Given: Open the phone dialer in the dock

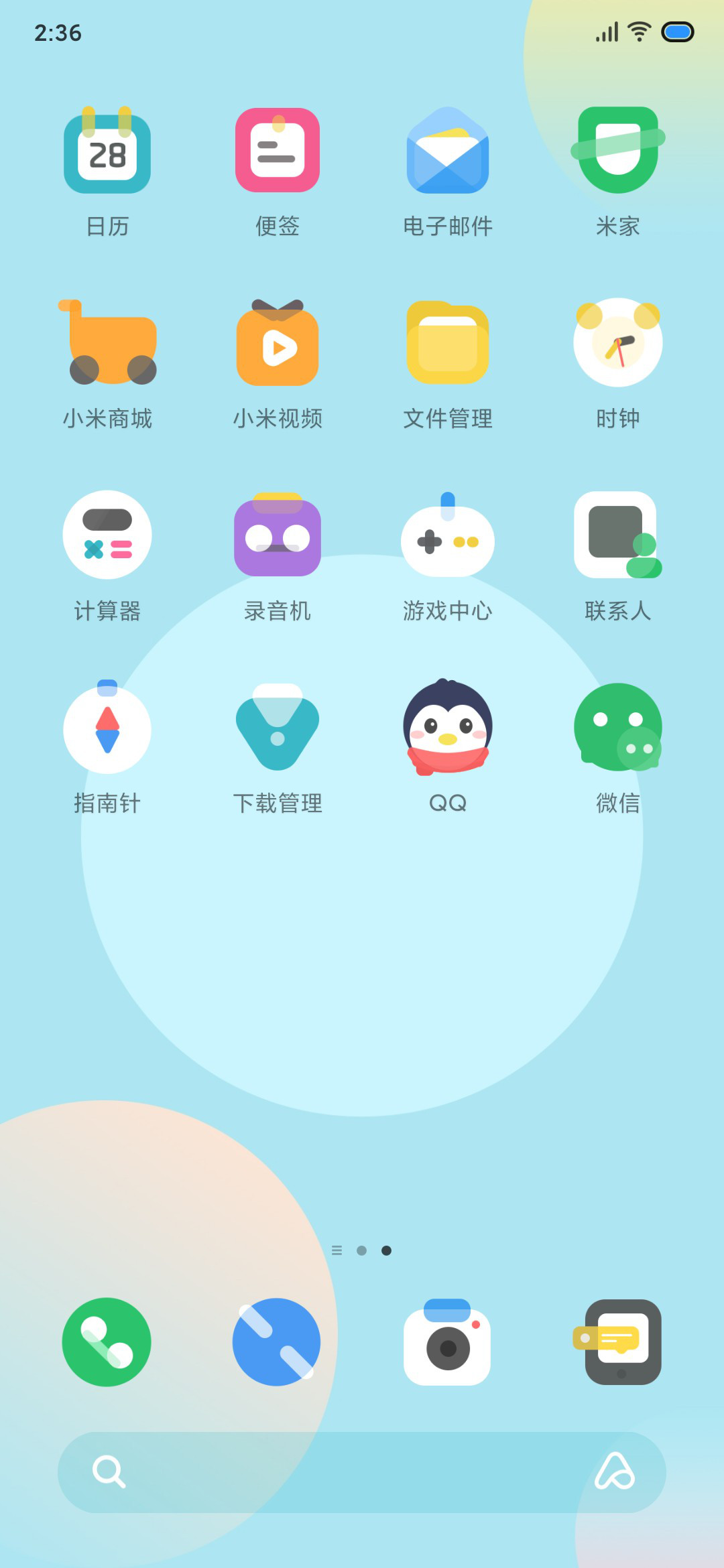Looking at the screenshot, I should [107, 1342].
